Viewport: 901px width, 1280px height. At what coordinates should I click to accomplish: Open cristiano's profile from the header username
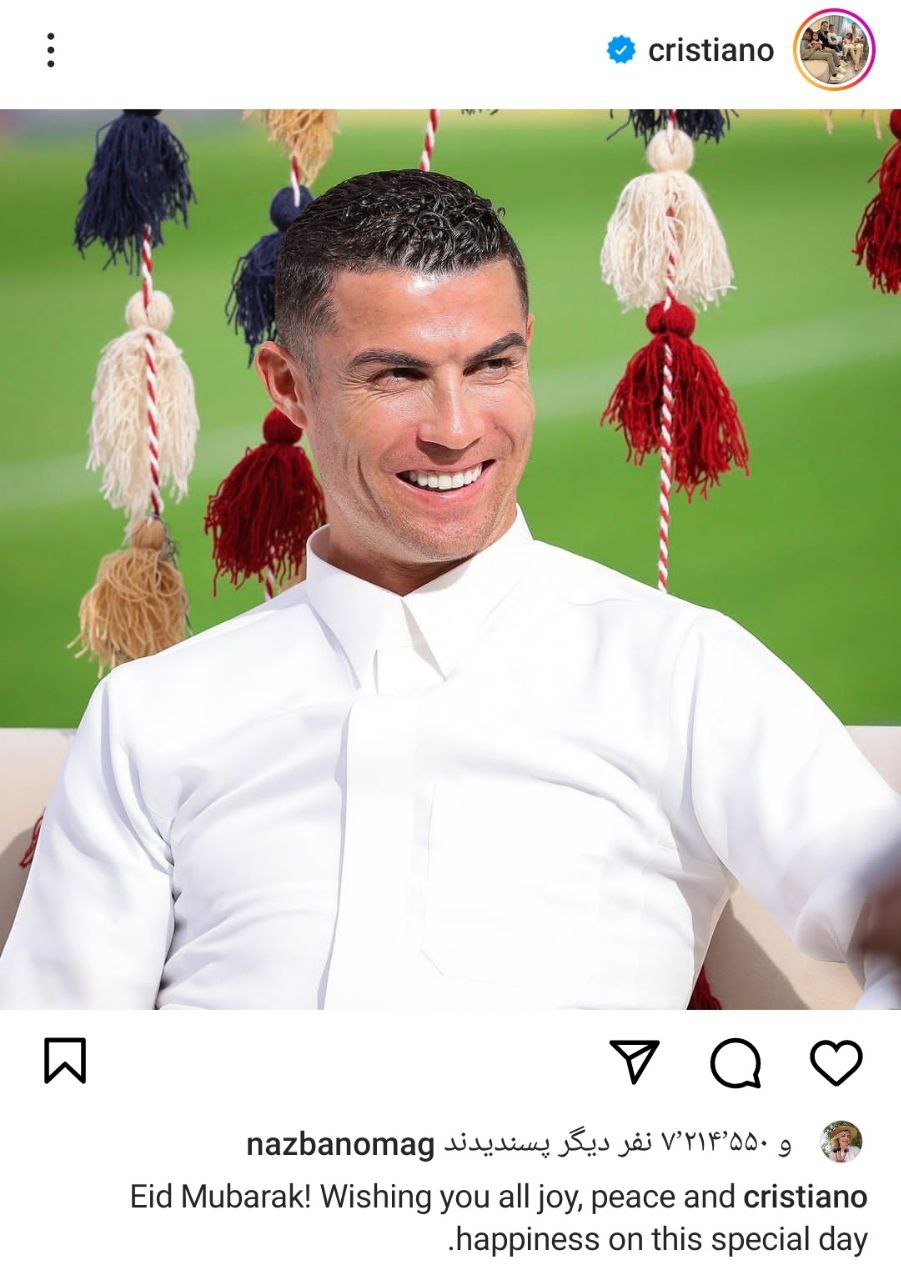[x=710, y=50]
